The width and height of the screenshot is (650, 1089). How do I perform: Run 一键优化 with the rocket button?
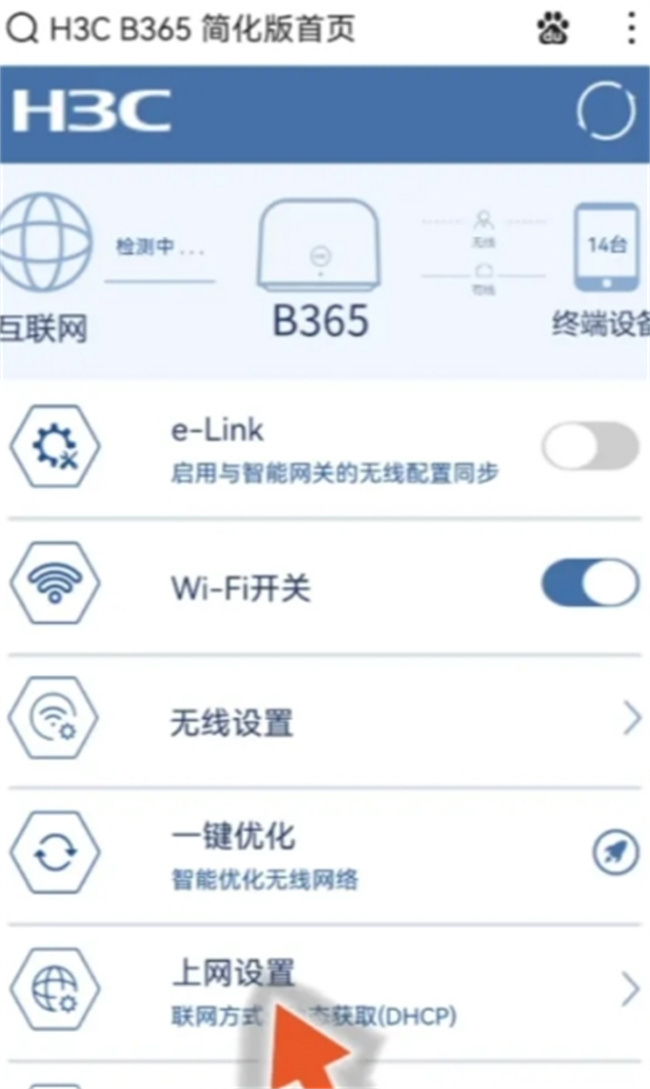615,851
